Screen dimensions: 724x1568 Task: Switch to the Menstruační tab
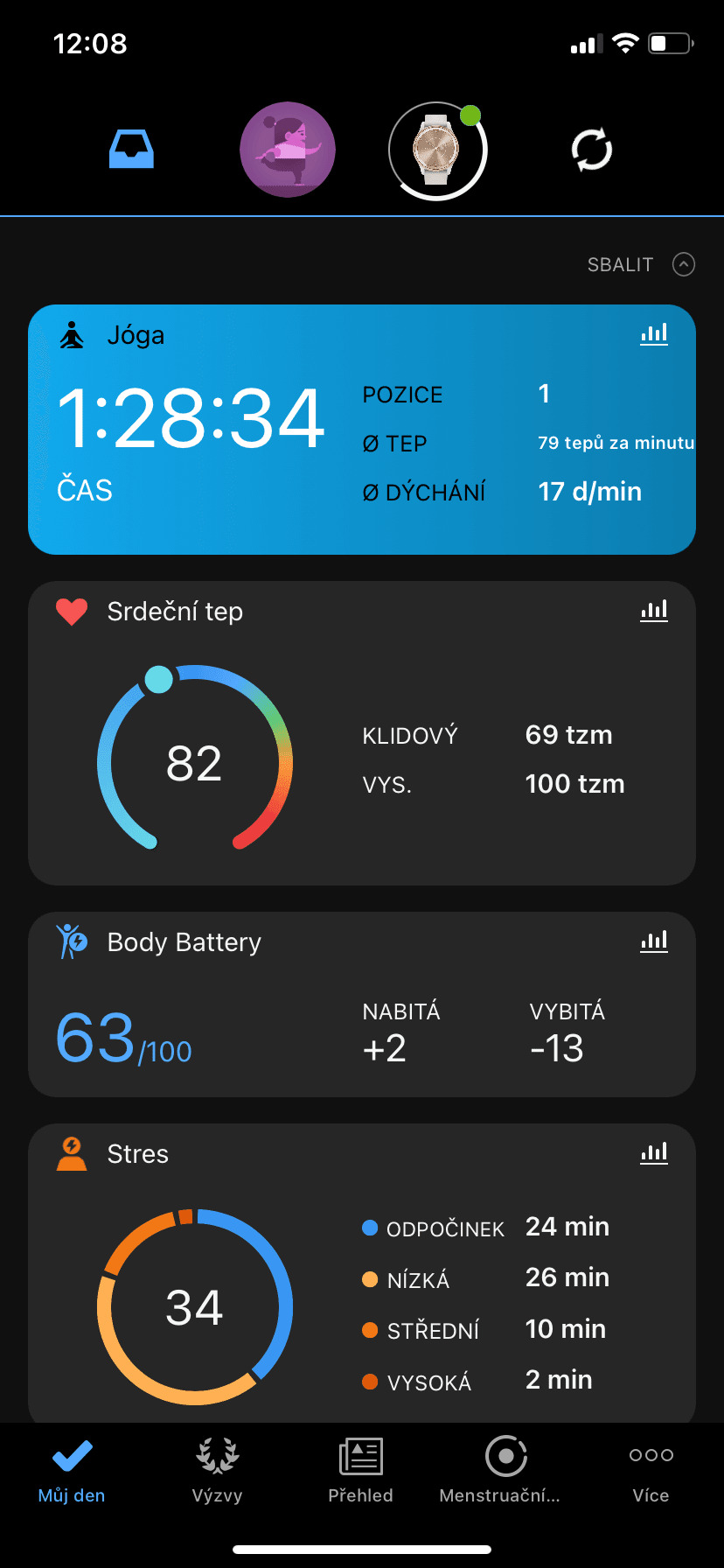click(500, 1472)
